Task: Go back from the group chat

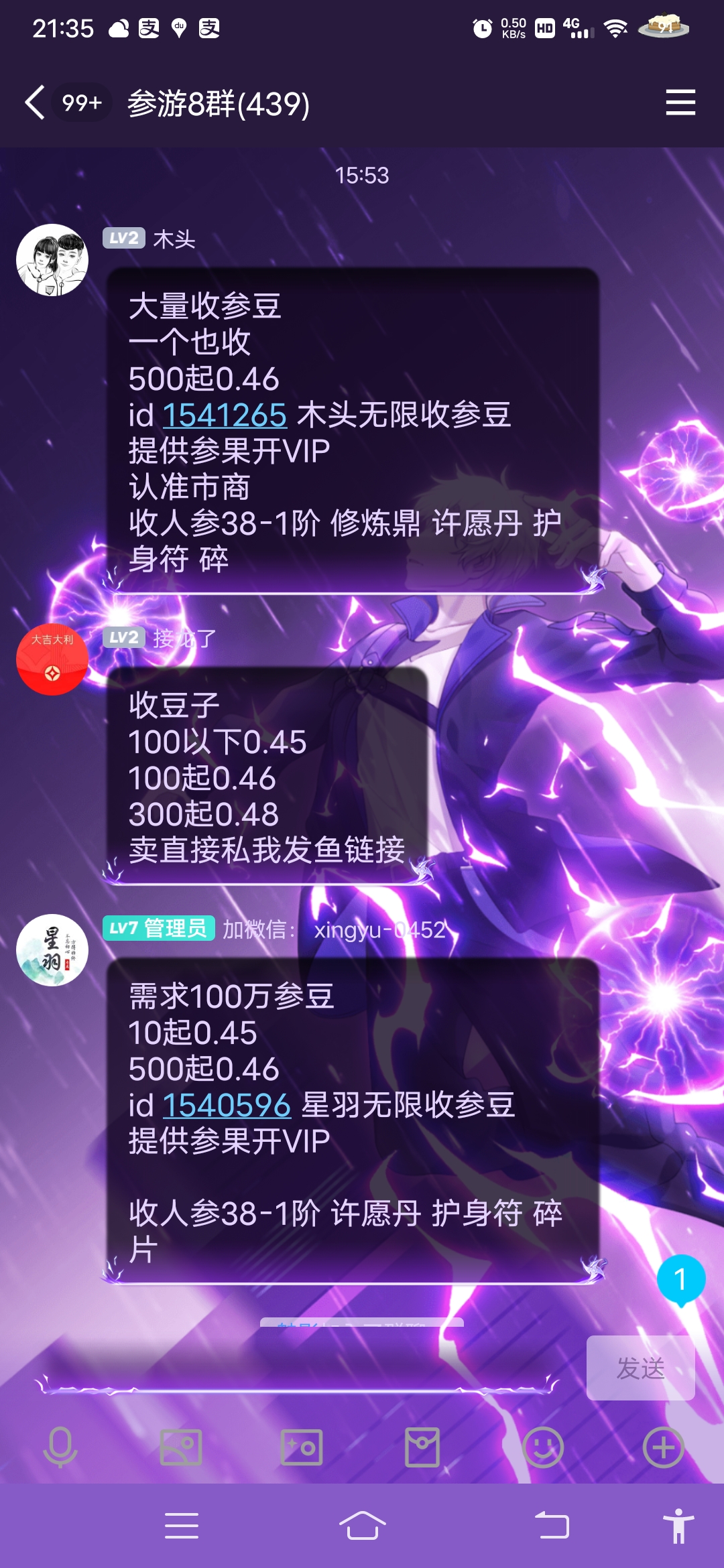Action: coord(35,103)
